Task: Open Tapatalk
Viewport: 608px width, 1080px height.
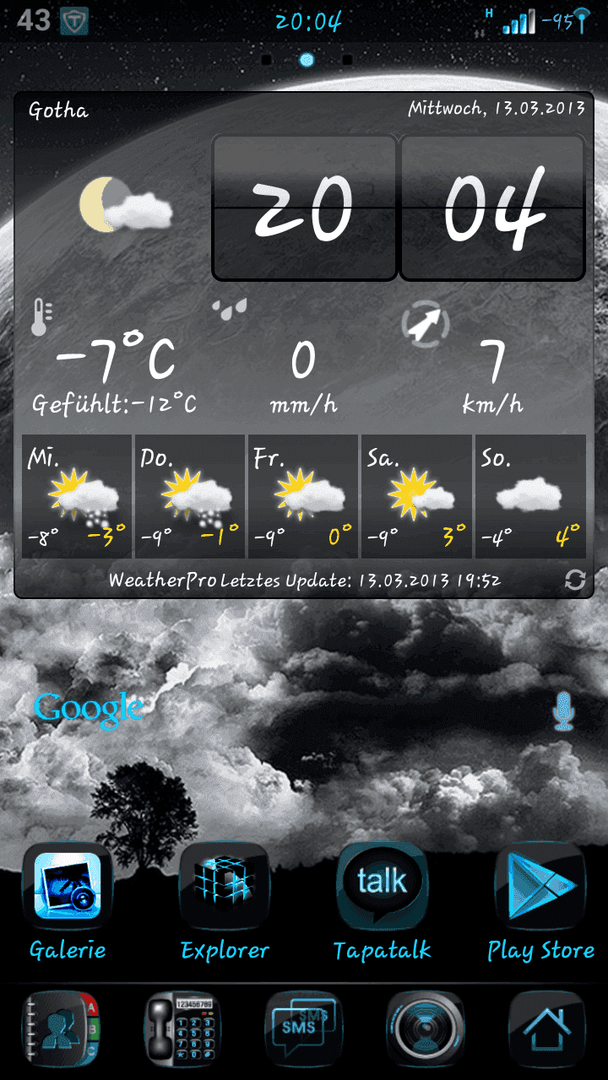Action: (381, 886)
